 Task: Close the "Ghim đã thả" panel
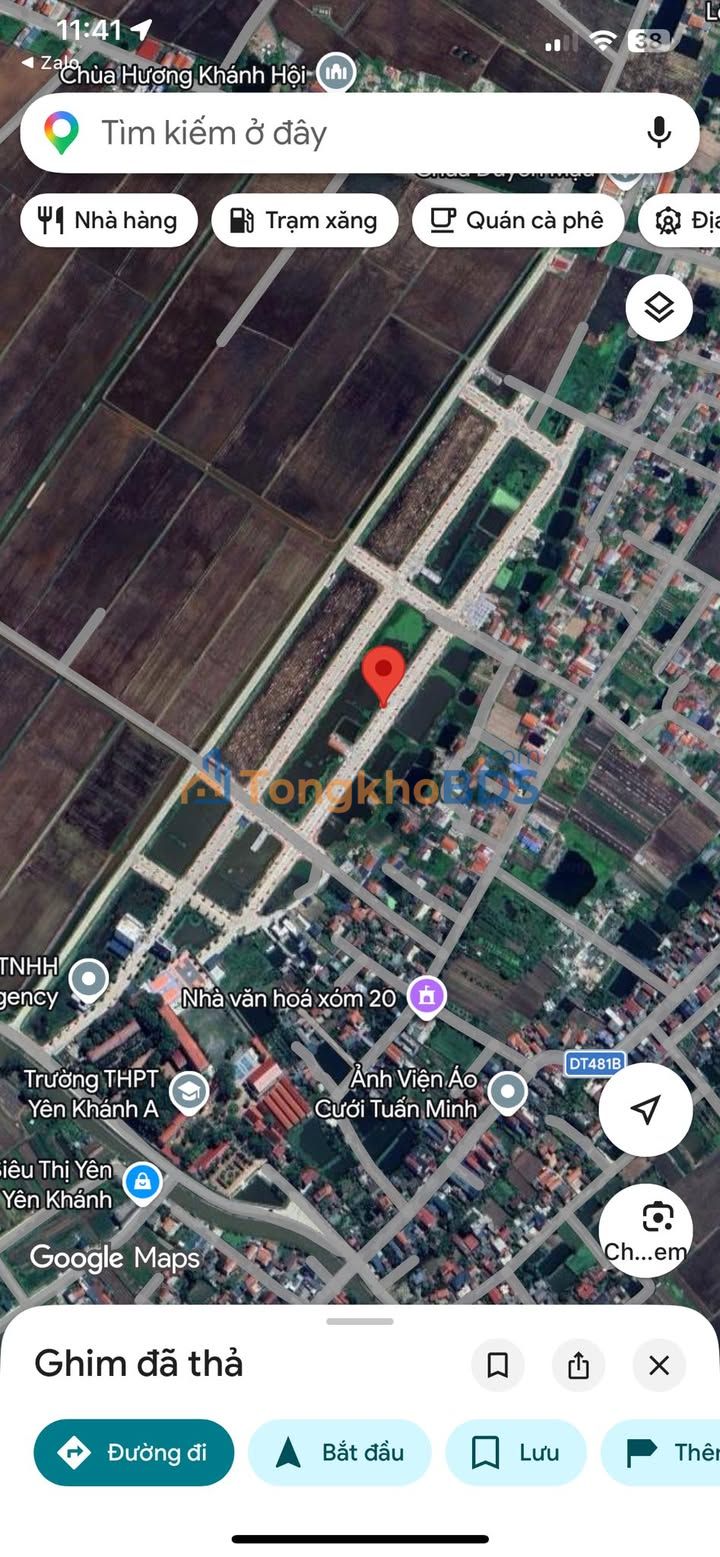pos(659,1365)
